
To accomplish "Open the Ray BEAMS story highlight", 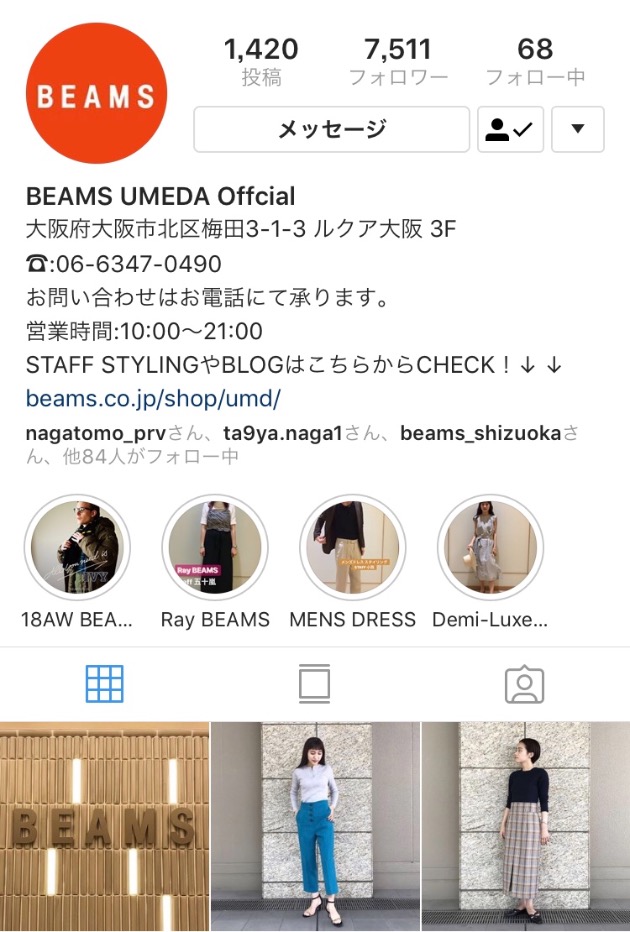I will pos(214,547).
